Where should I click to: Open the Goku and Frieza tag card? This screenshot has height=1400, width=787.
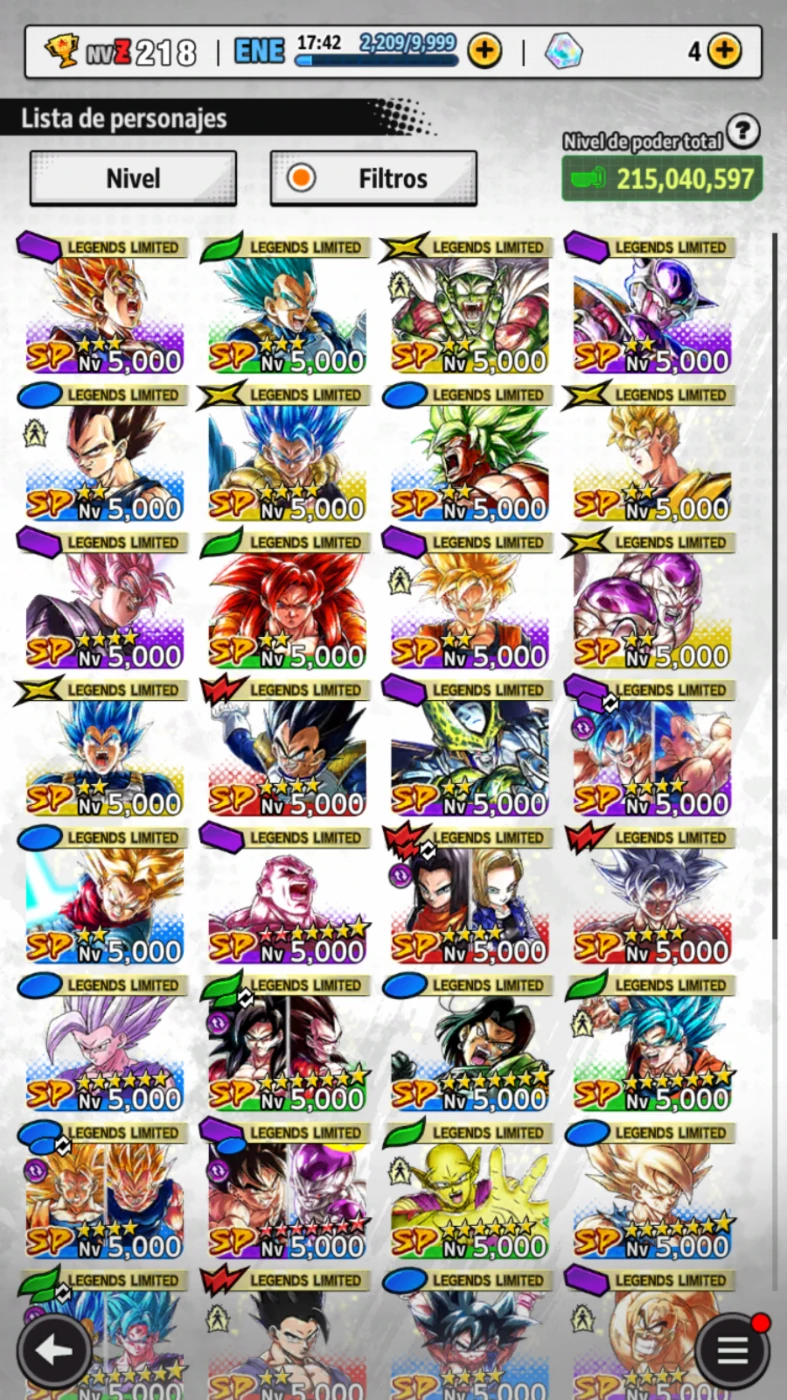point(287,1189)
